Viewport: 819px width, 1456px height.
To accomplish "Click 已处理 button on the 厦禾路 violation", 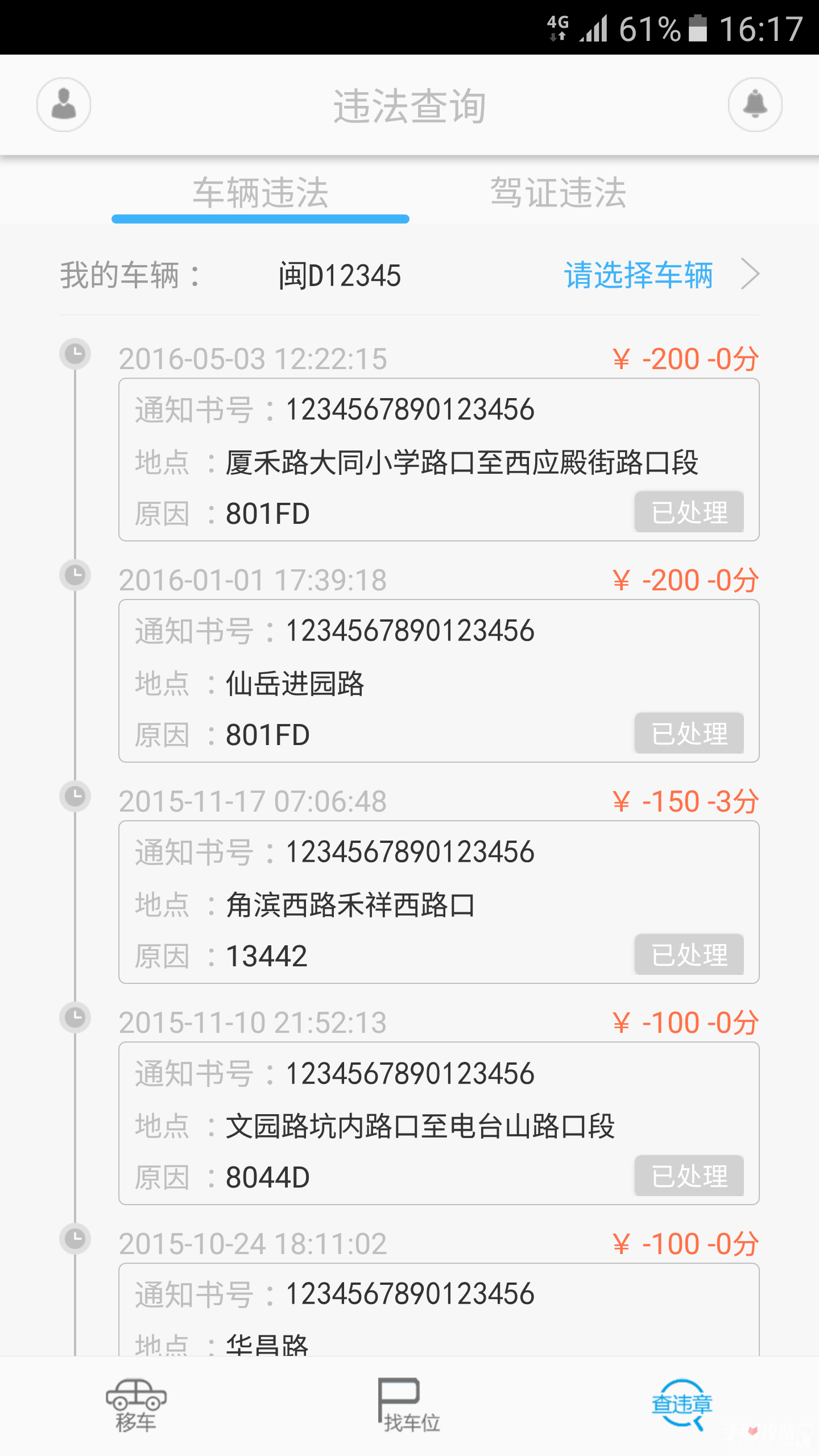I will pos(689,512).
